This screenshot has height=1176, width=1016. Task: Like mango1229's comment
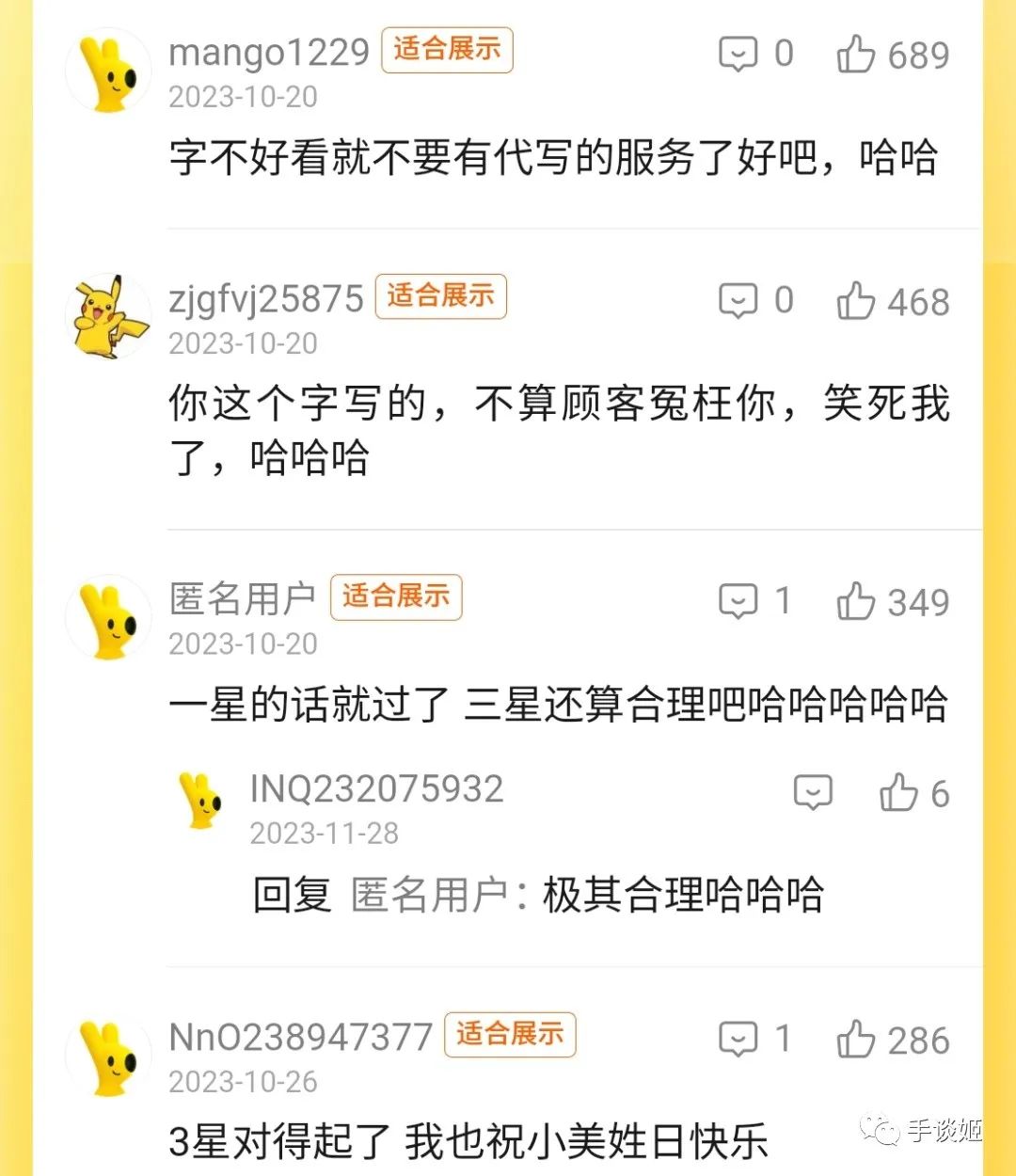click(x=856, y=54)
